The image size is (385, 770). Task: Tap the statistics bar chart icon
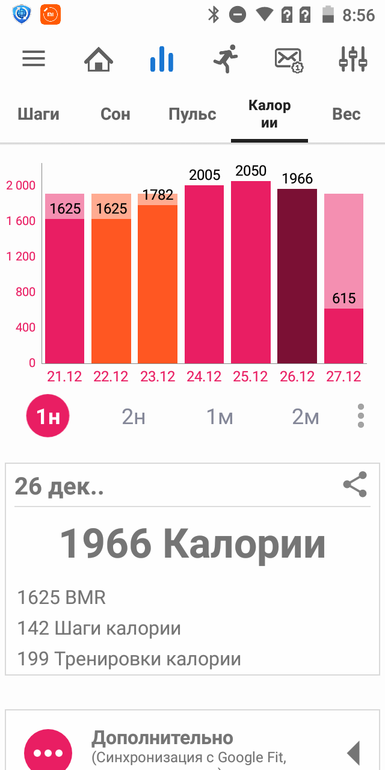tap(162, 59)
